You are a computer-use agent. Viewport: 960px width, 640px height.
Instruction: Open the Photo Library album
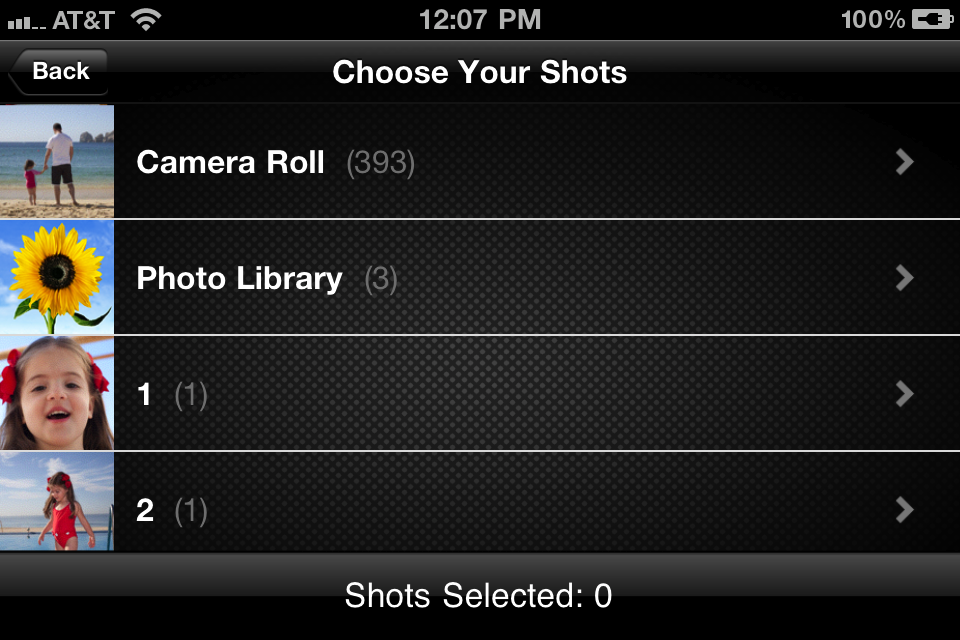(480, 278)
